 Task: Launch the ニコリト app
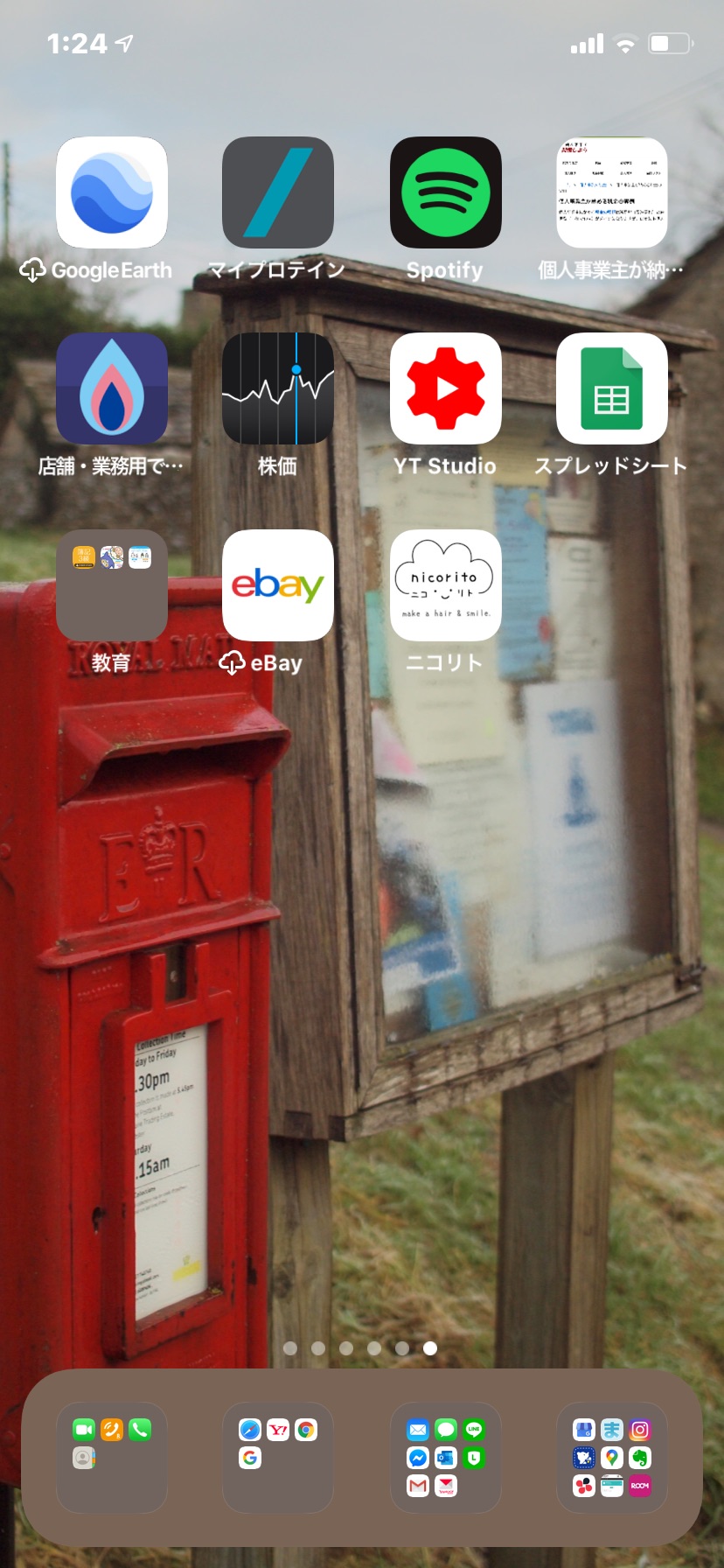445,585
